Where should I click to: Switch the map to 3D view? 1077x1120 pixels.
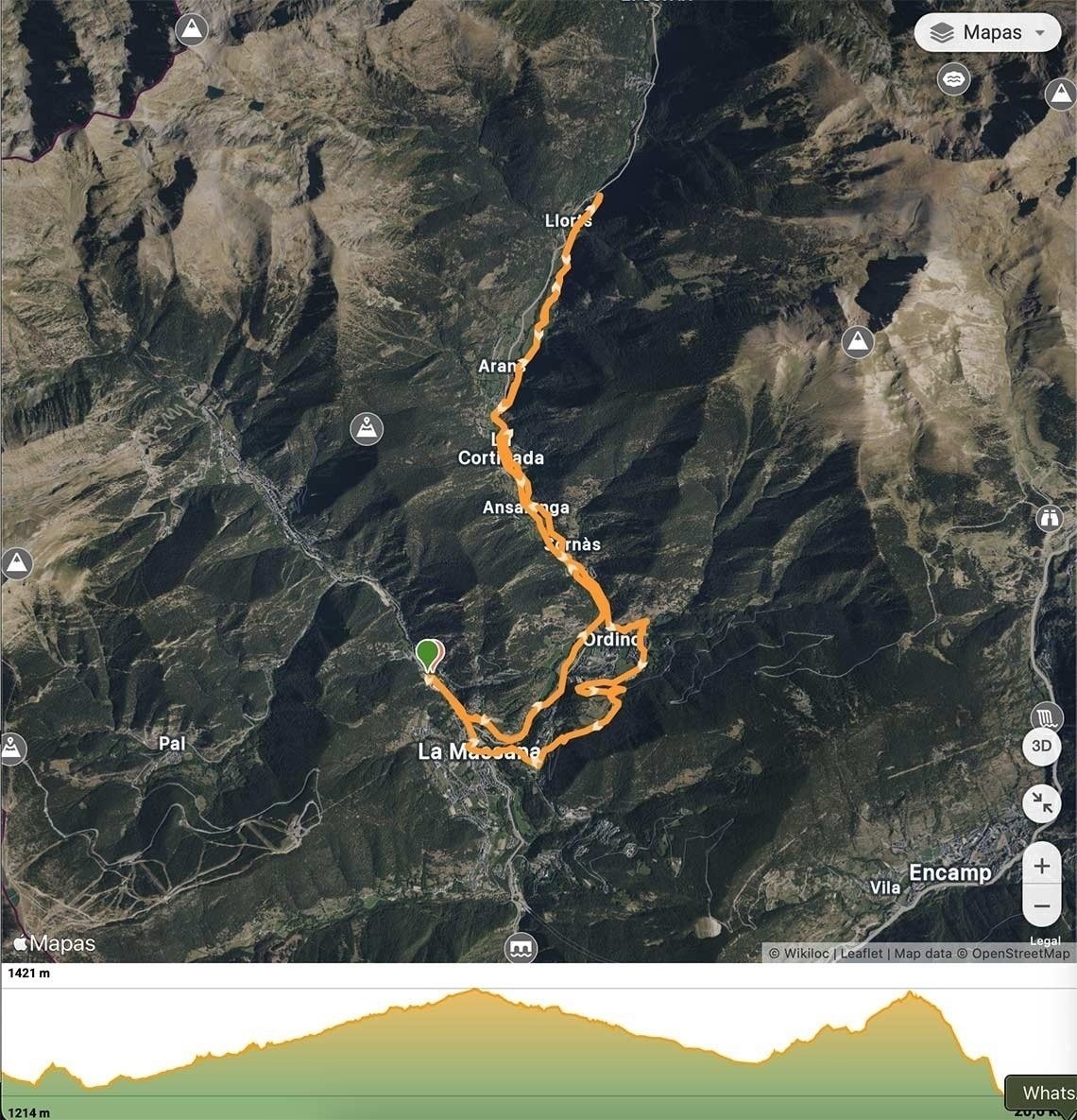[1041, 746]
